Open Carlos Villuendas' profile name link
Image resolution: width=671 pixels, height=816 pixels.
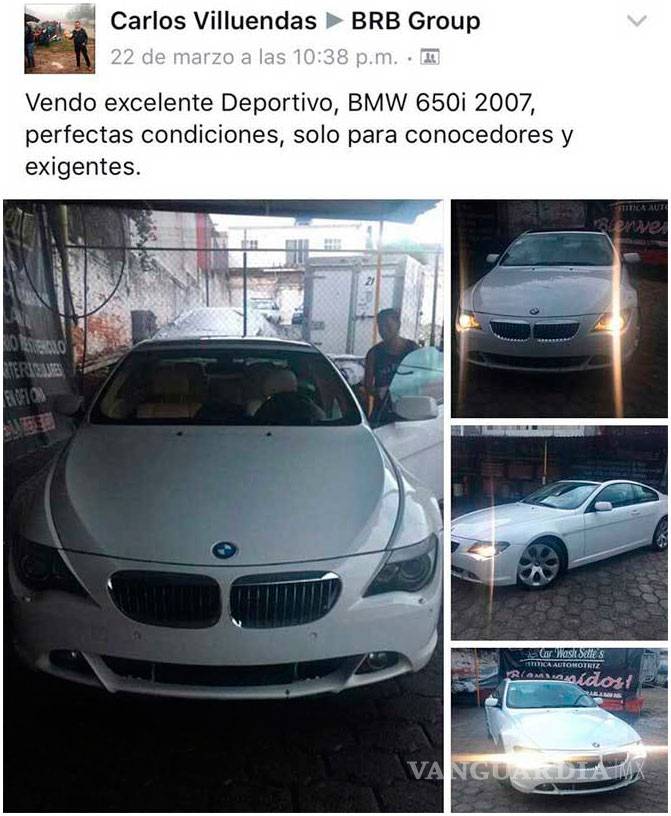(x=213, y=20)
